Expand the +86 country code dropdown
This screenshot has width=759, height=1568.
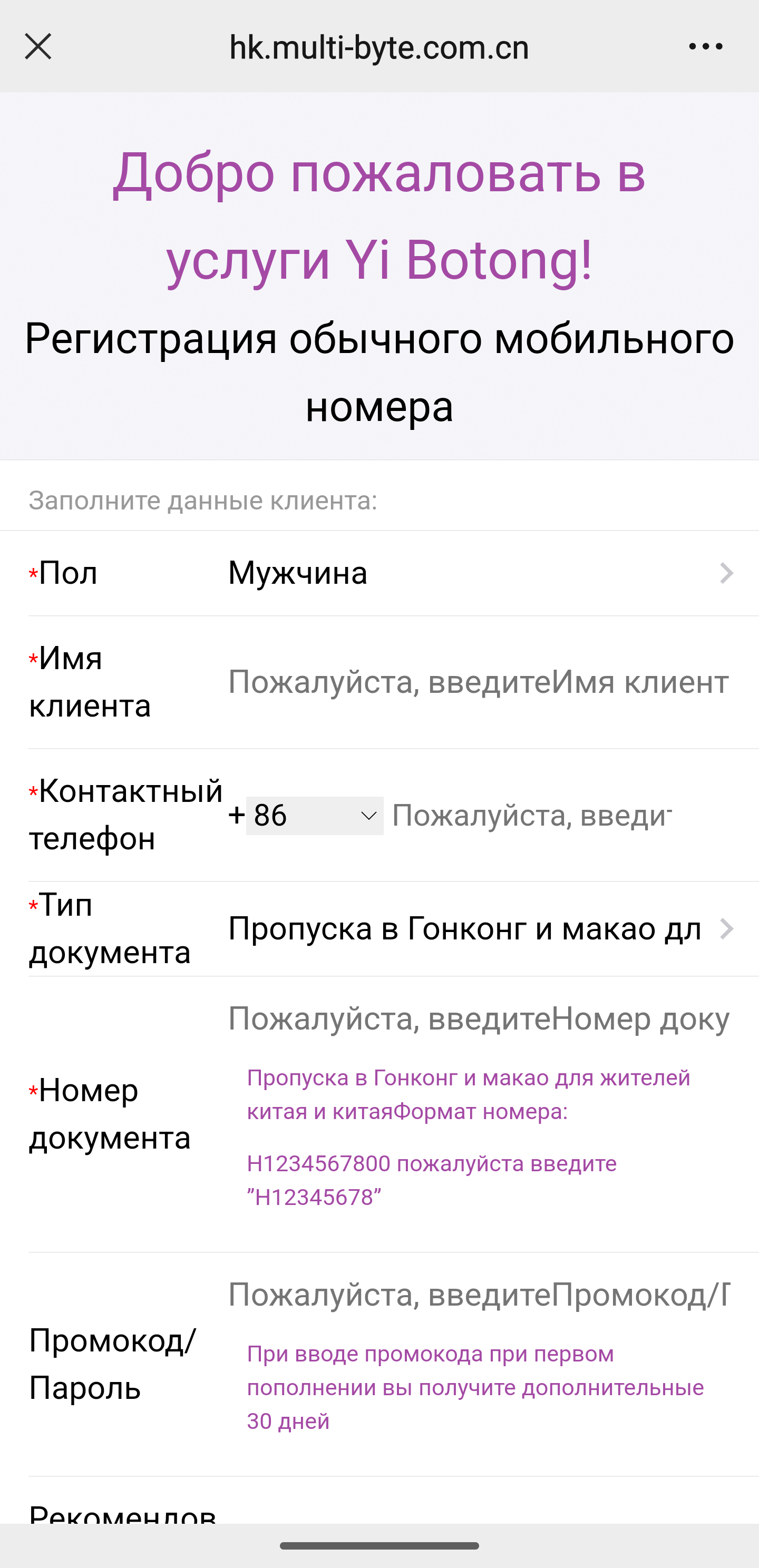click(314, 816)
